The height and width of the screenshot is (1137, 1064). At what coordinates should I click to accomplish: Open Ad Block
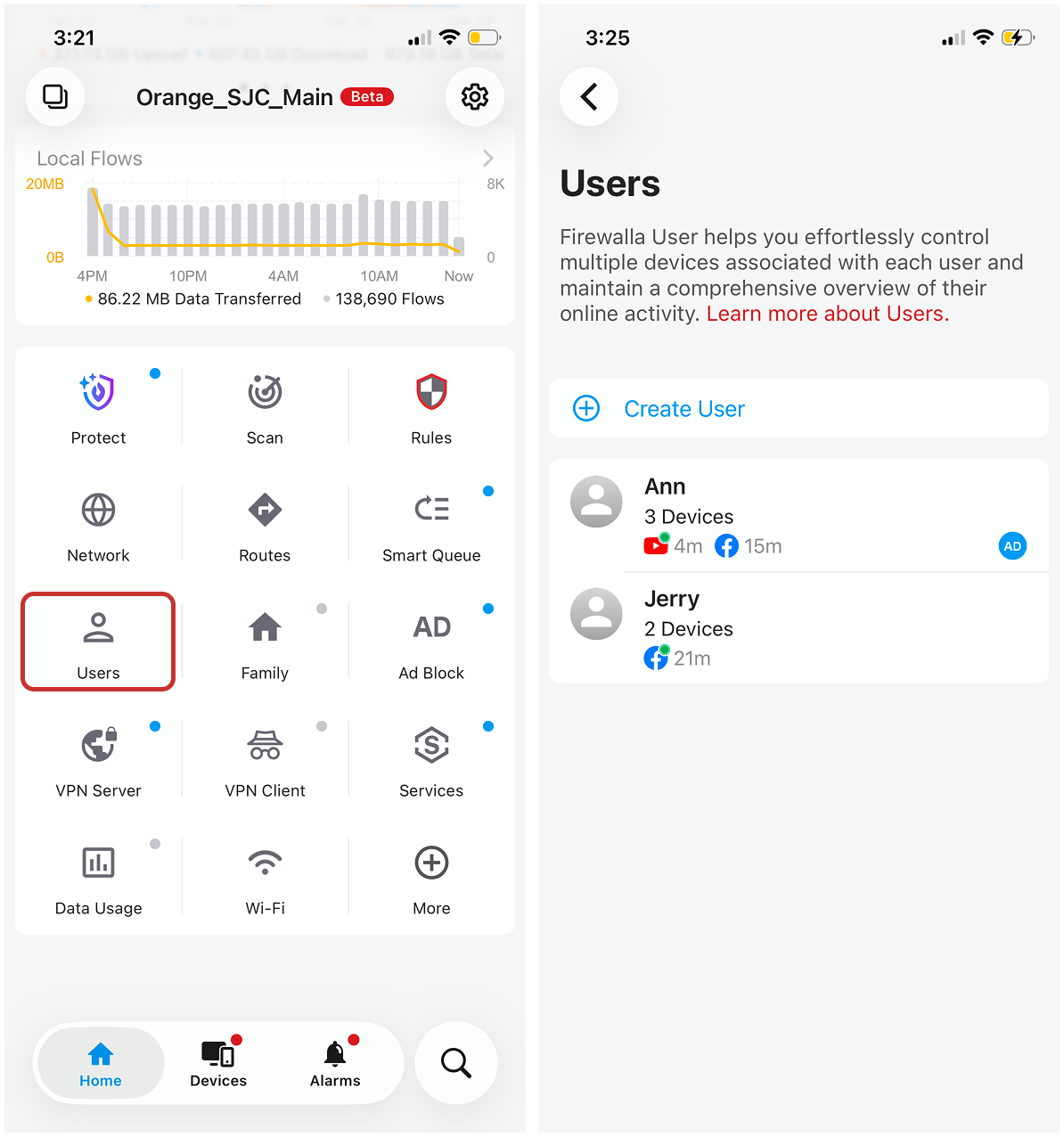431,642
